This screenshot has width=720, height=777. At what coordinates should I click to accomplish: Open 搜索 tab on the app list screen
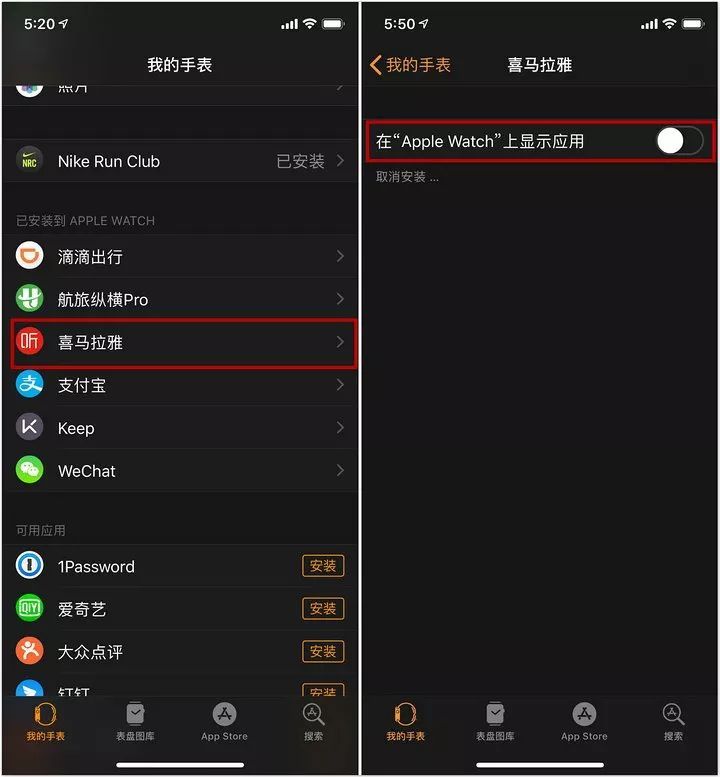pyautogui.click(x=314, y=722)
